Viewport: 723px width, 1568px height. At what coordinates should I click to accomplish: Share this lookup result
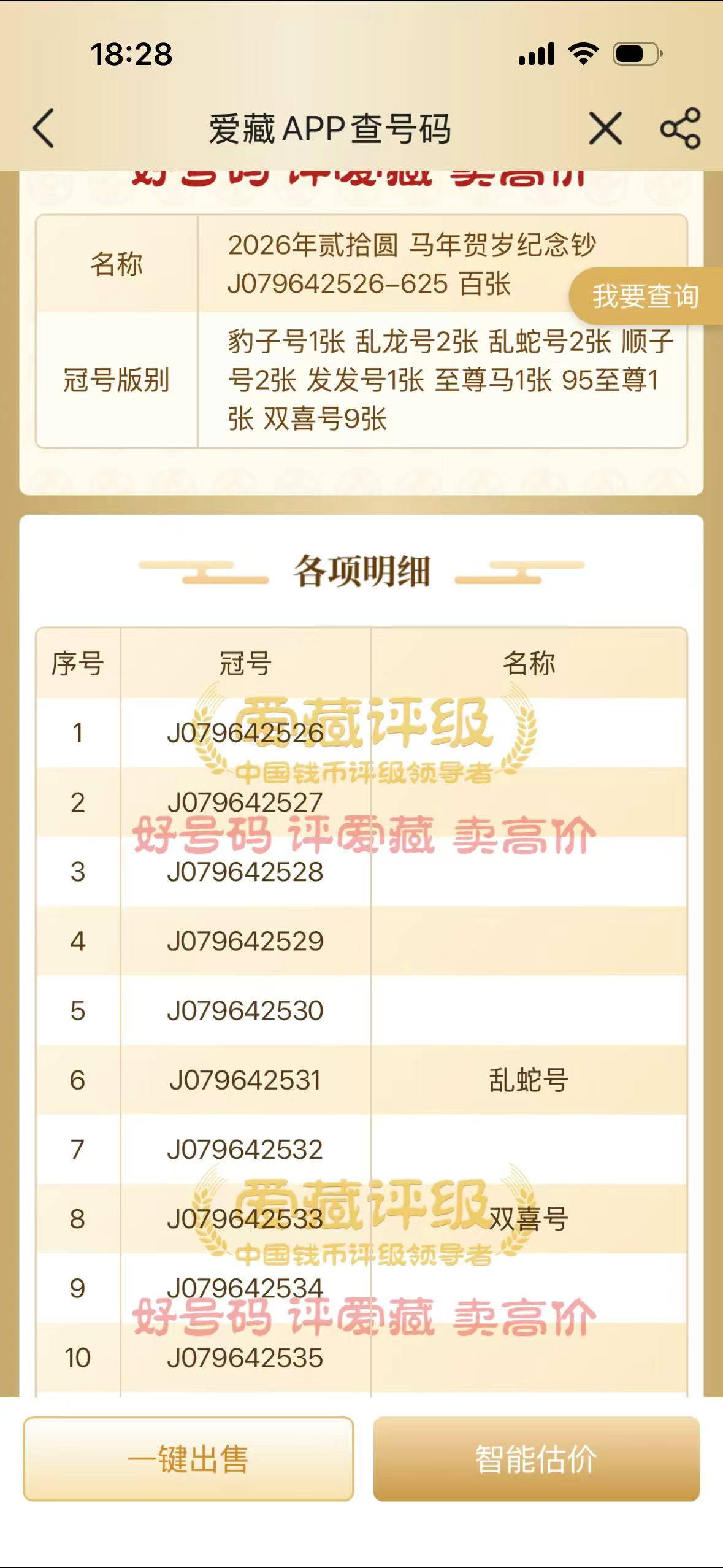coord(680,128)
